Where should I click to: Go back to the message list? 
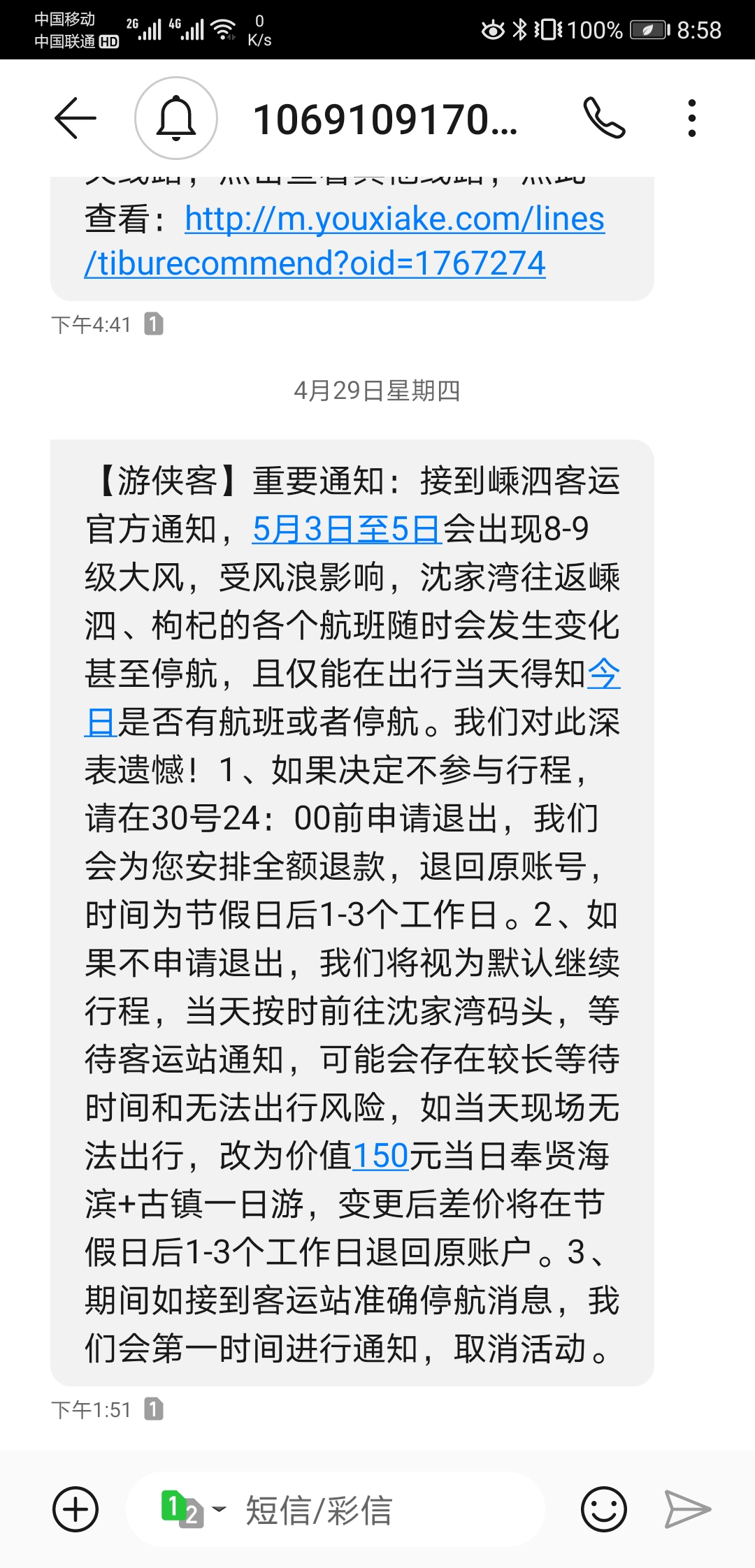[75, 118]
